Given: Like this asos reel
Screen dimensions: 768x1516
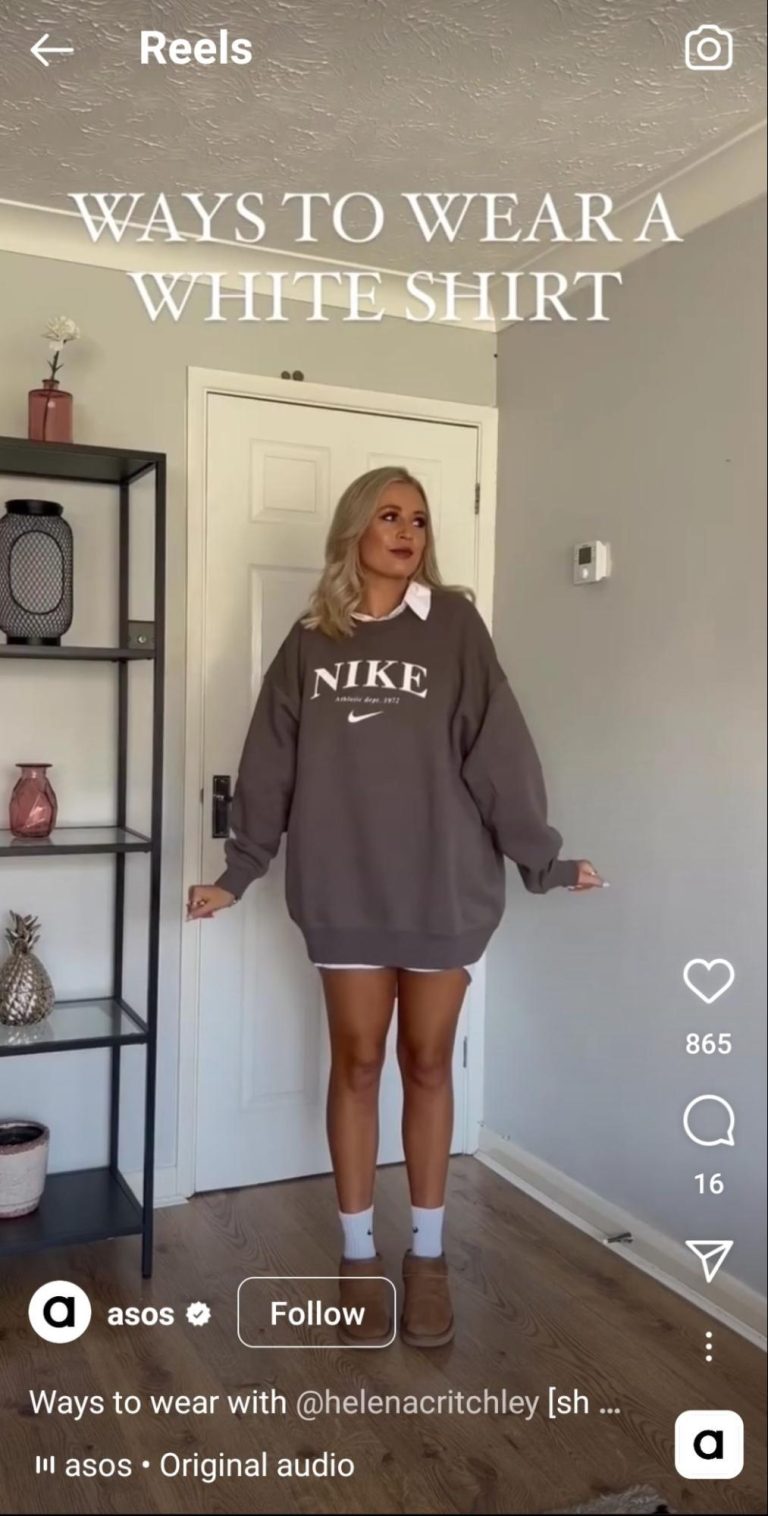Looking at the screenshot, I should pos(708,982).
